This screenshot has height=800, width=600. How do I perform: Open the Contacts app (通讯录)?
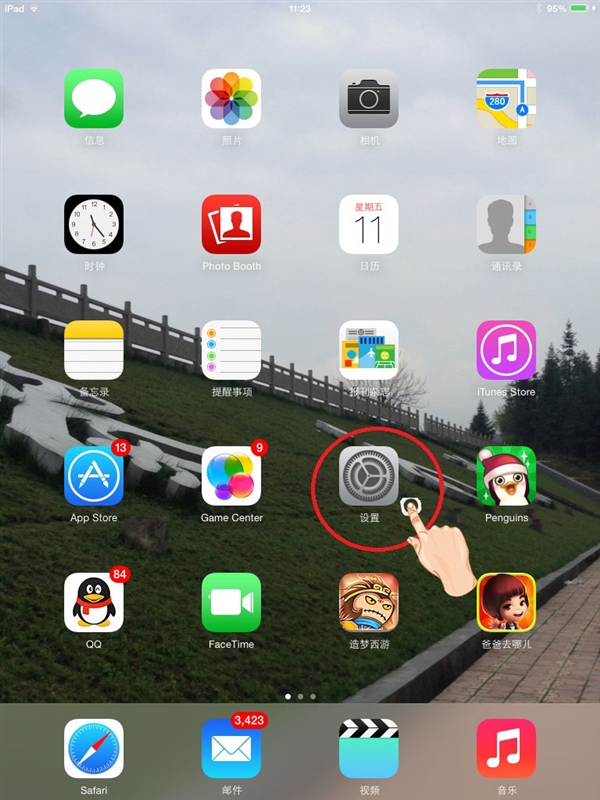pyautogui.click(x=506, y=224)
